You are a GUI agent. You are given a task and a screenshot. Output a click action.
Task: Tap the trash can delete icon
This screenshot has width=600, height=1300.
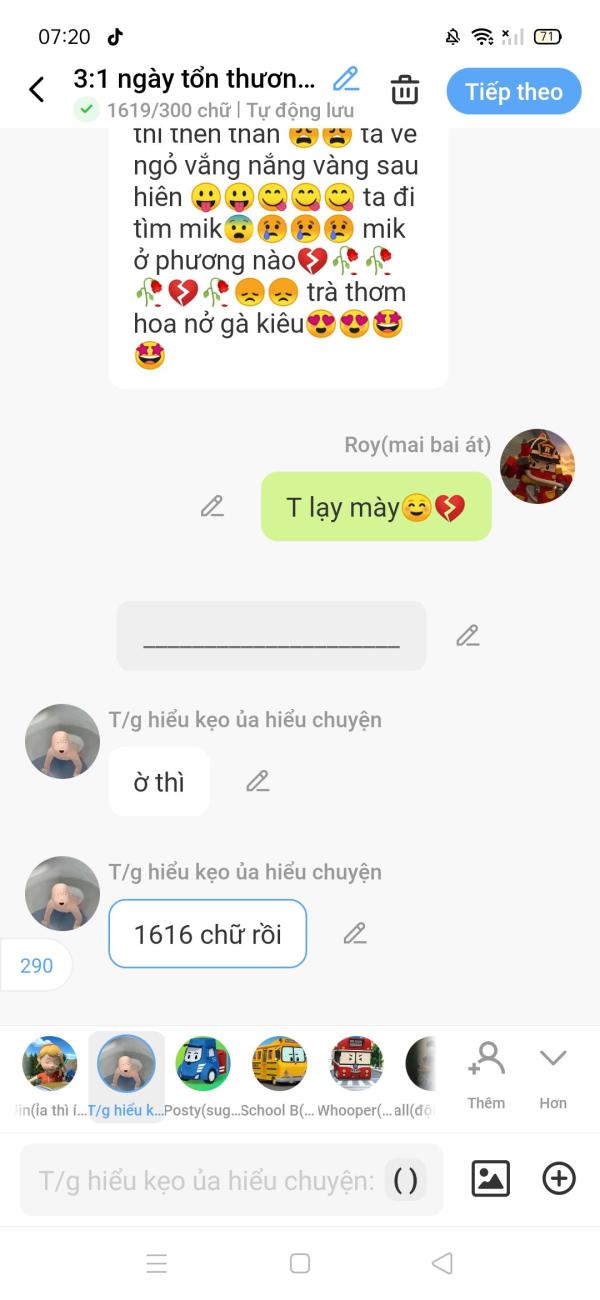(405, 90)
